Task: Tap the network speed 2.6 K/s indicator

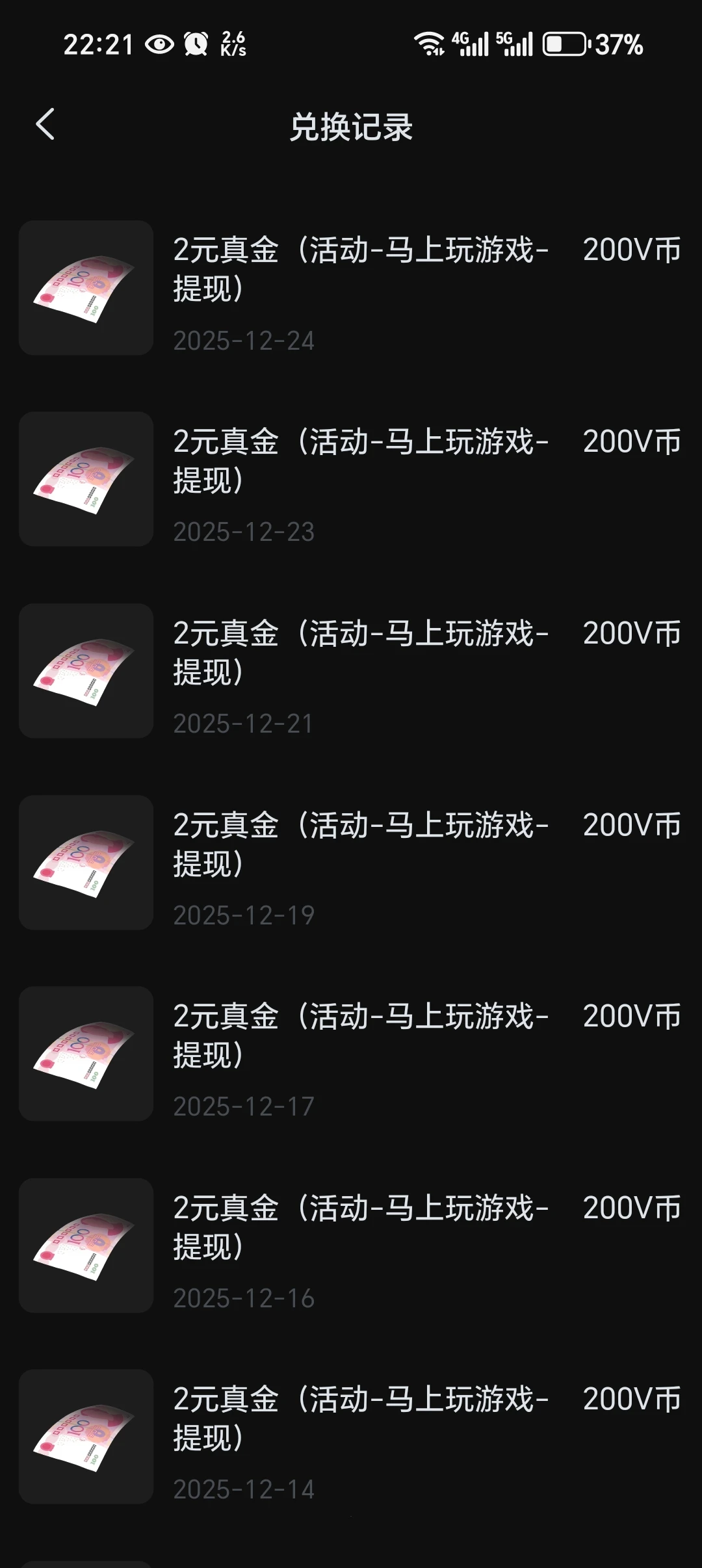Action: tap(232, 44)
